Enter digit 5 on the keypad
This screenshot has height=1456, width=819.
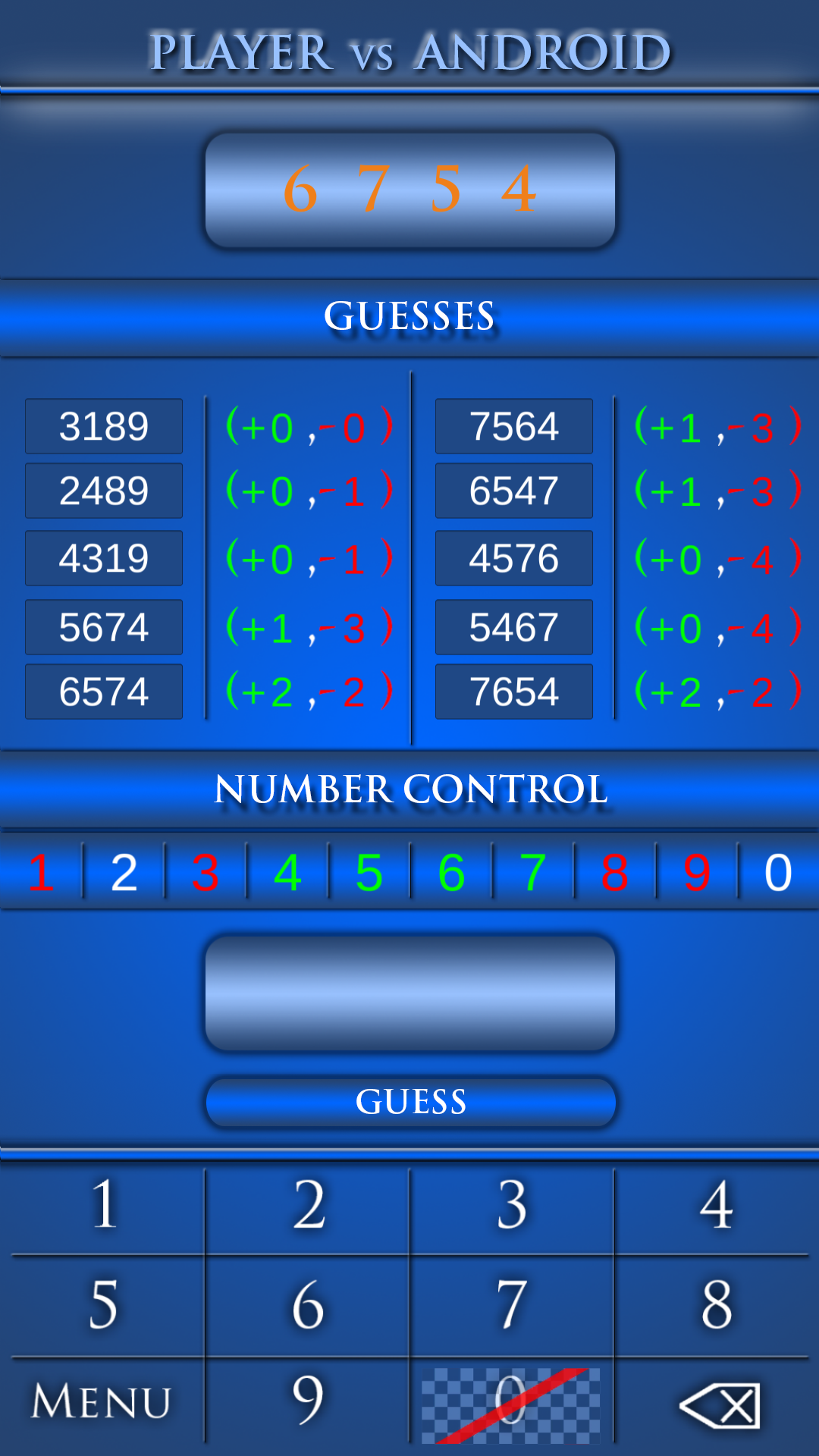[103, 1305]
